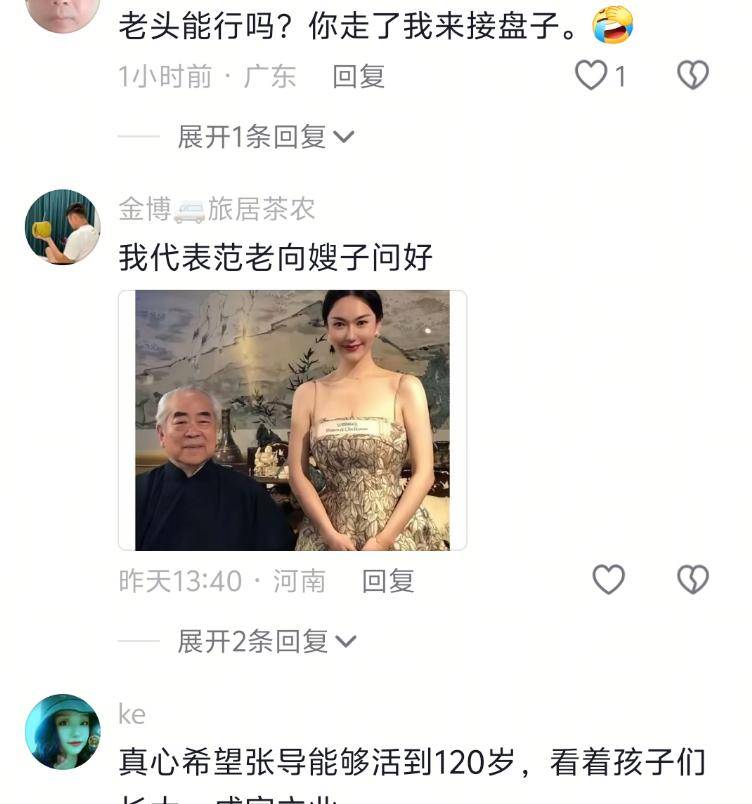Reply to the 河南 comment

coord(388,581)
